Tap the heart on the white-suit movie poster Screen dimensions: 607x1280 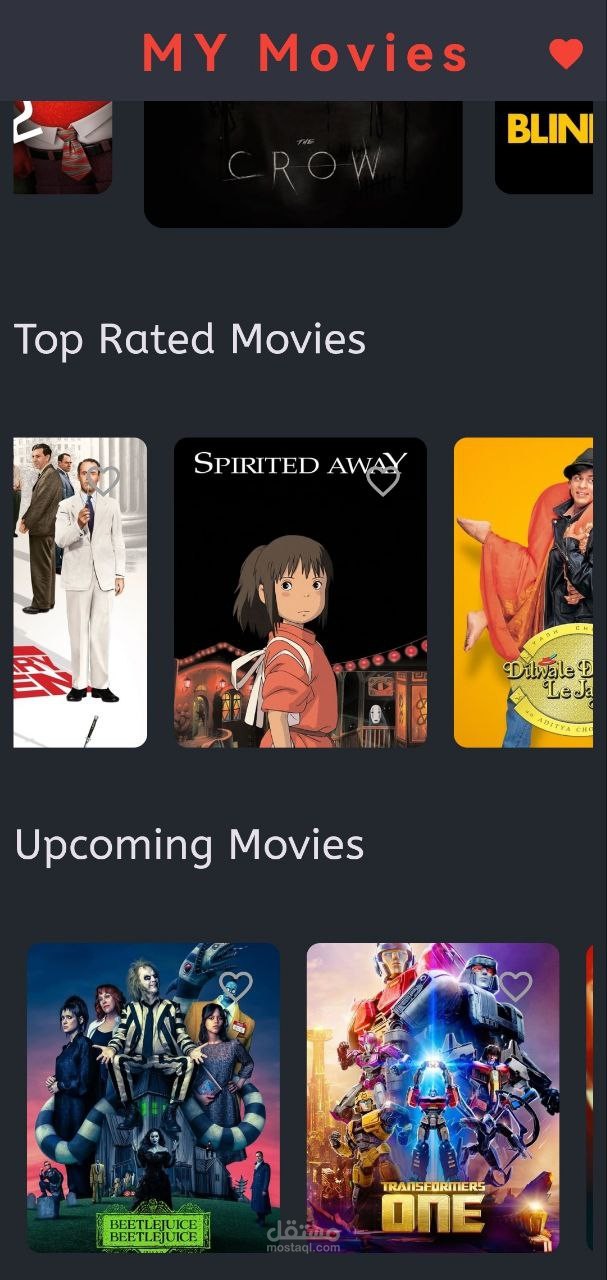[x=103, y=481]
